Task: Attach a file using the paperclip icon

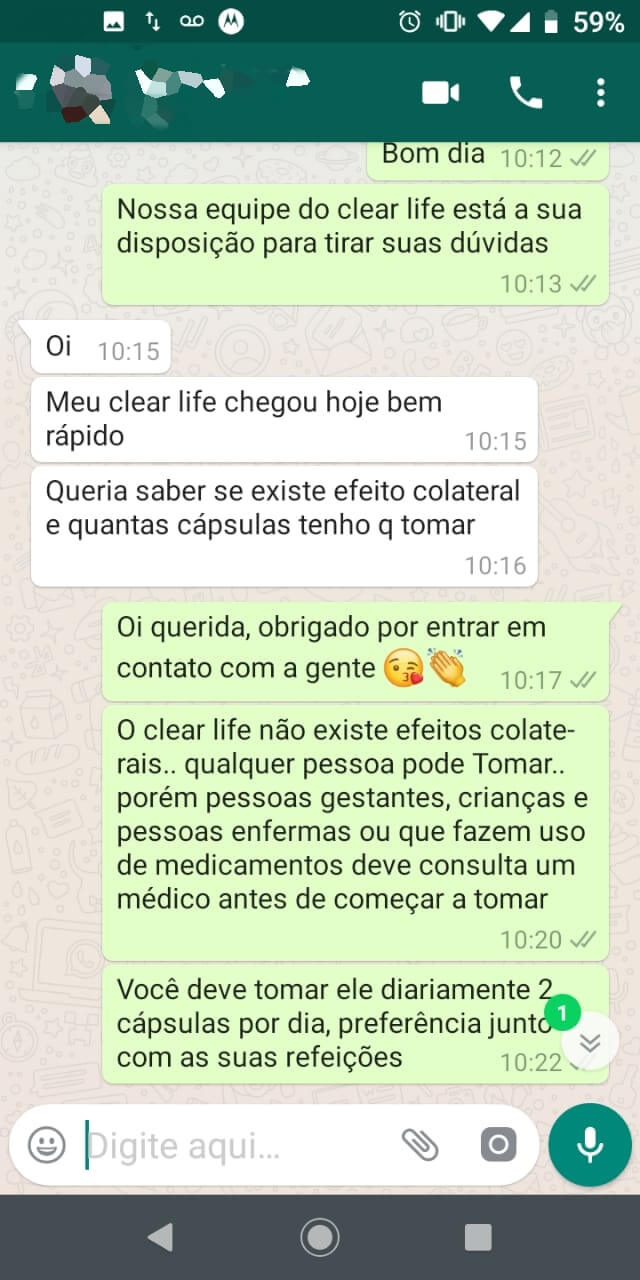Action: pyautogui.click(x=420, y=1145)
